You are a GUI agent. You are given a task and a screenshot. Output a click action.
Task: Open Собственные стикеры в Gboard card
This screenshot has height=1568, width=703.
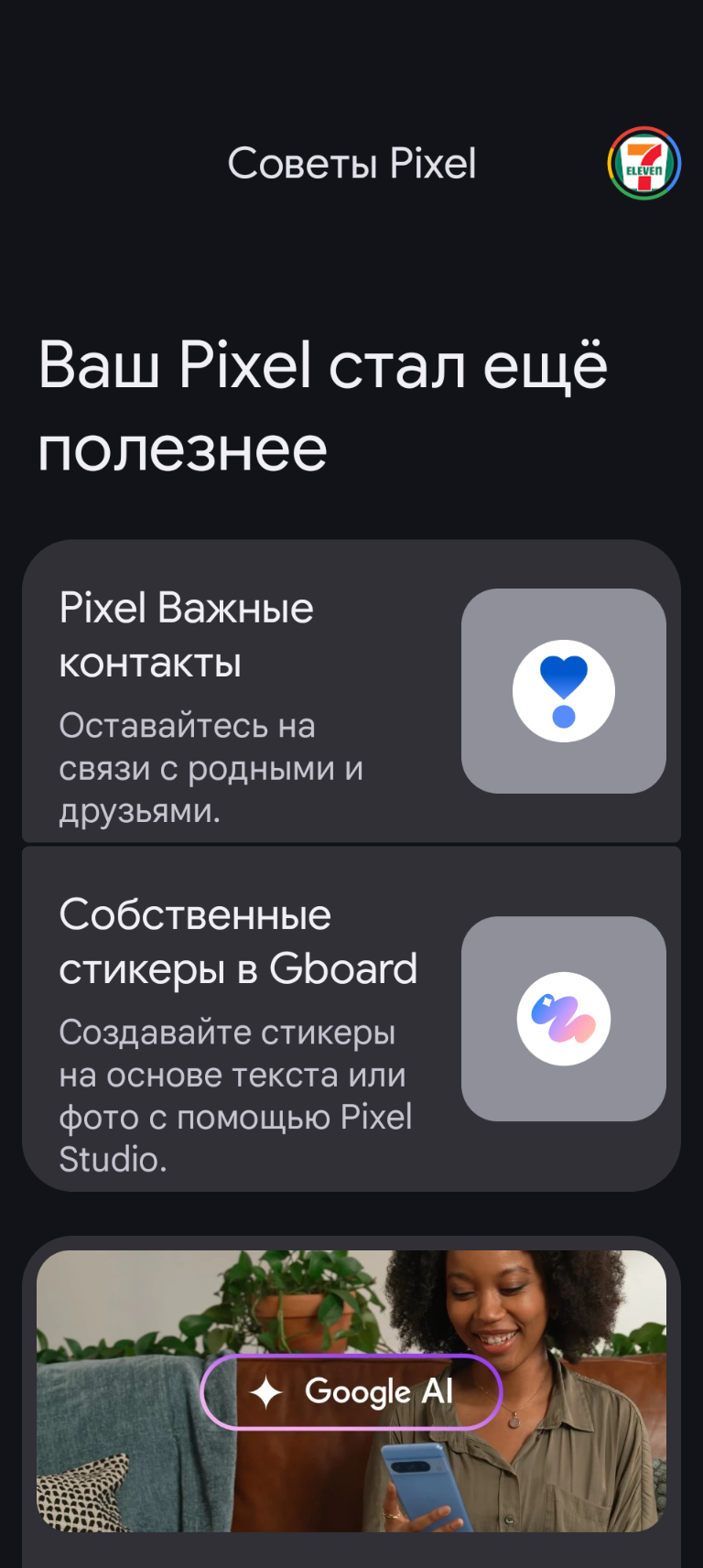[351, 1019]
